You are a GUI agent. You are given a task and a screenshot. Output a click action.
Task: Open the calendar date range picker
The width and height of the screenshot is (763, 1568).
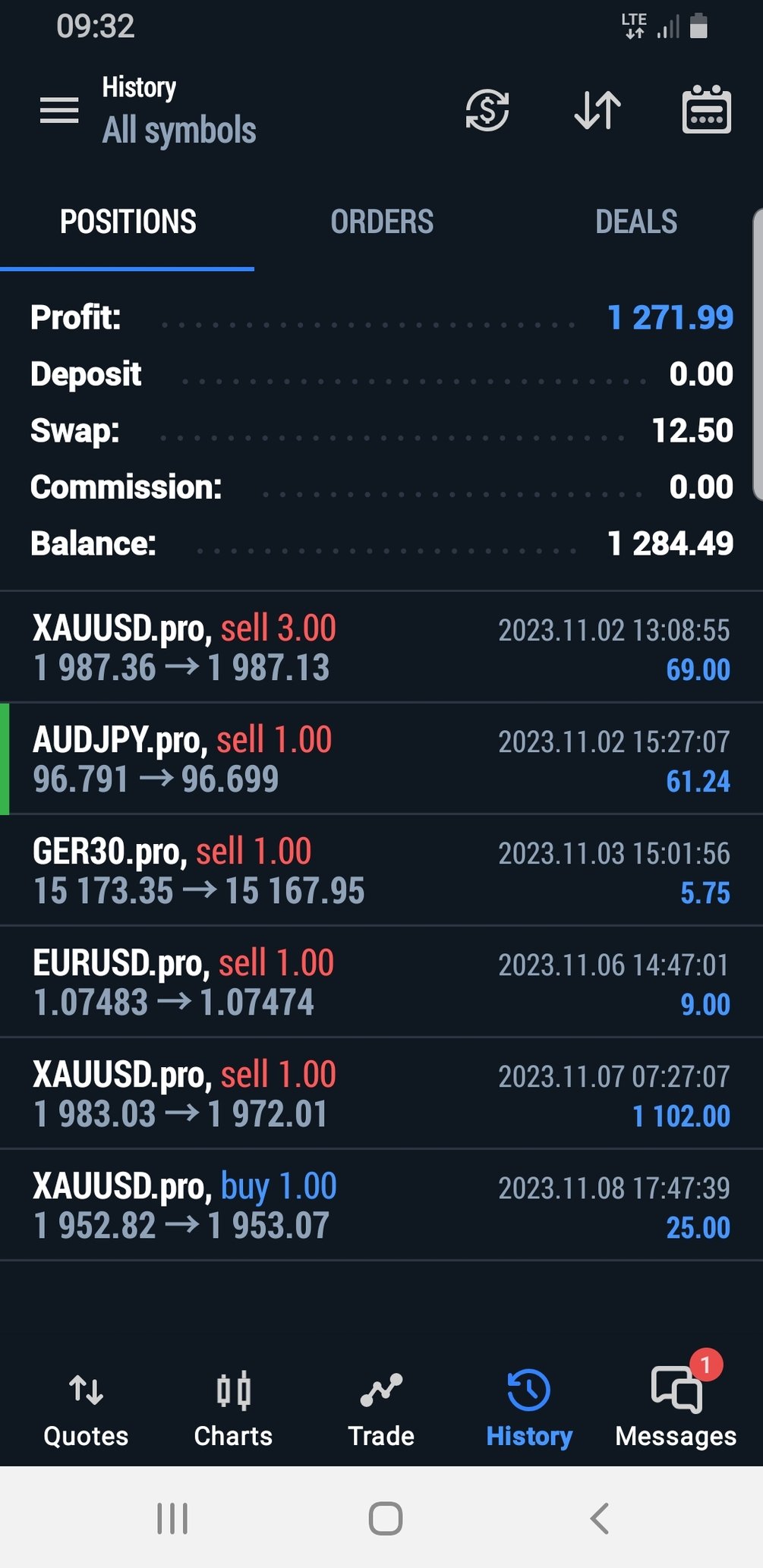point(706,111)
